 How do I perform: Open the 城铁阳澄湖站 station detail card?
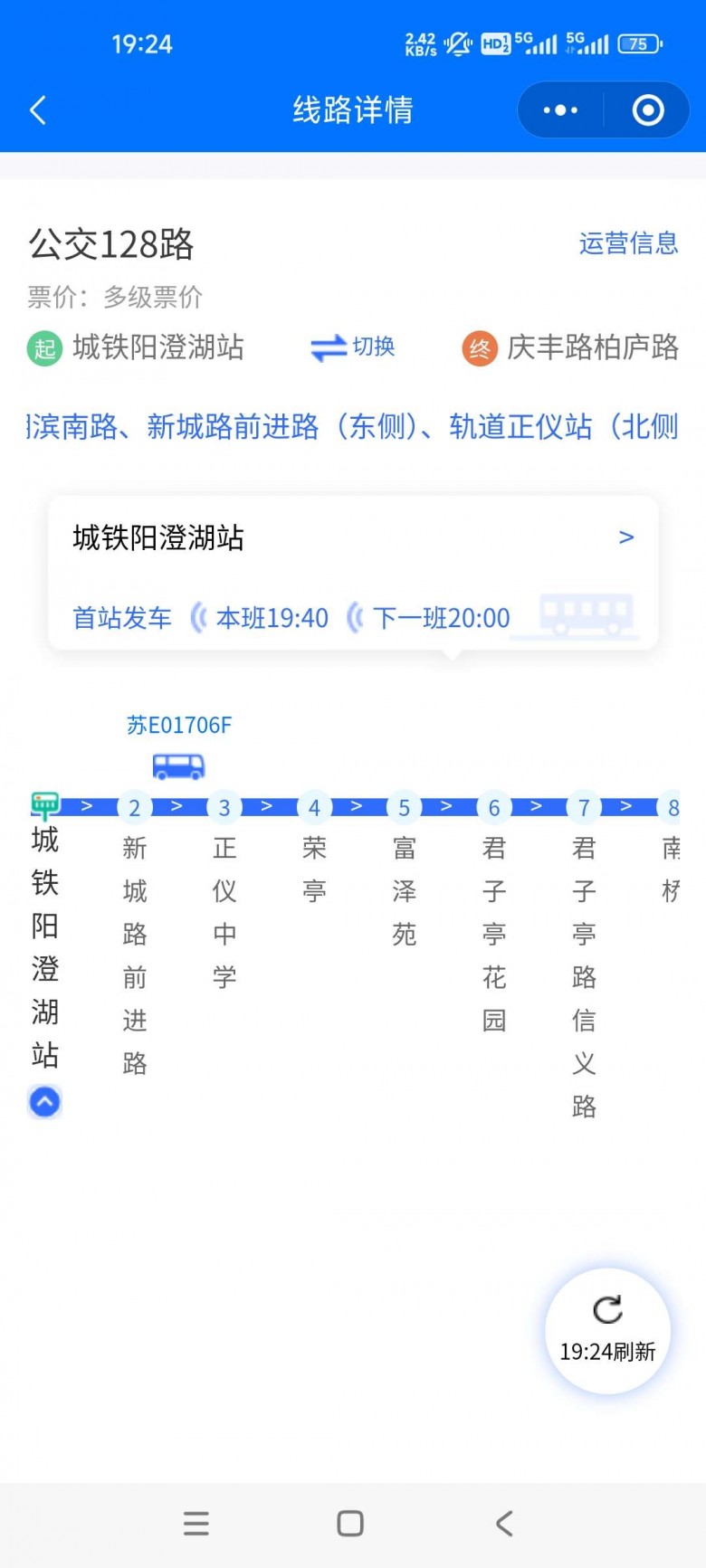click(x=353, y=538)
